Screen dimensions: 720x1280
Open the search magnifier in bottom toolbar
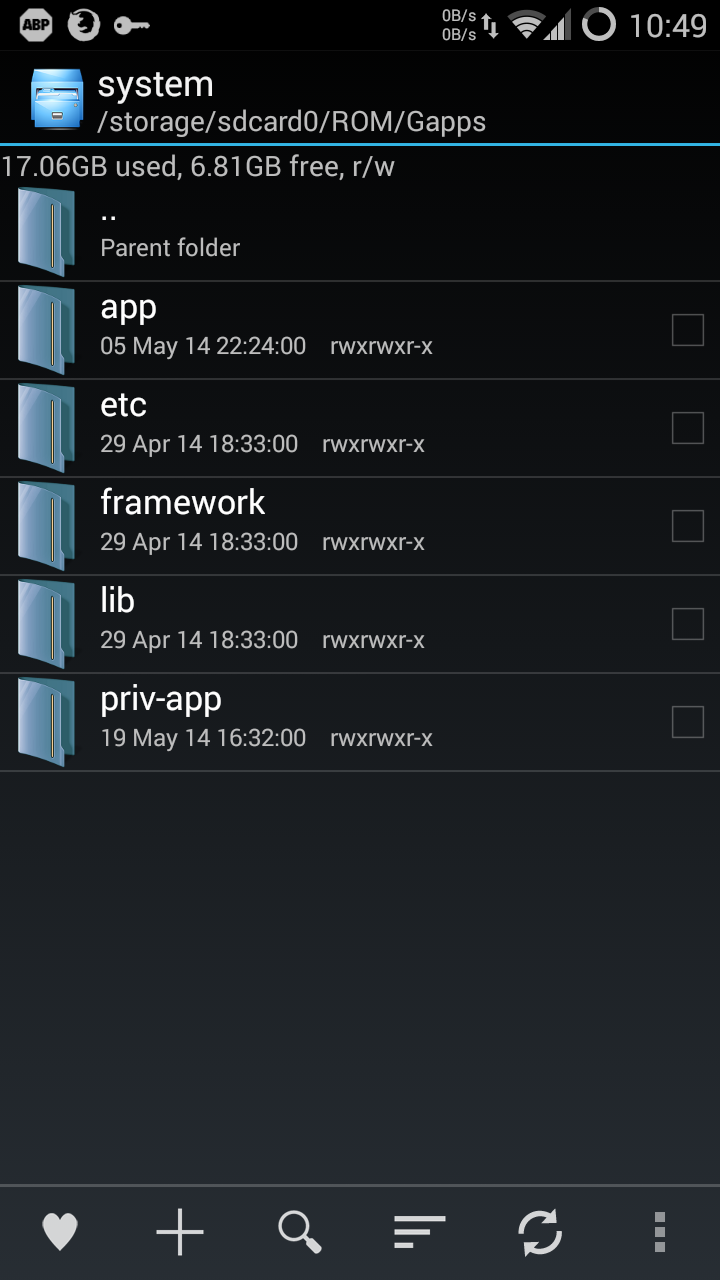[x=300, y=1232]
